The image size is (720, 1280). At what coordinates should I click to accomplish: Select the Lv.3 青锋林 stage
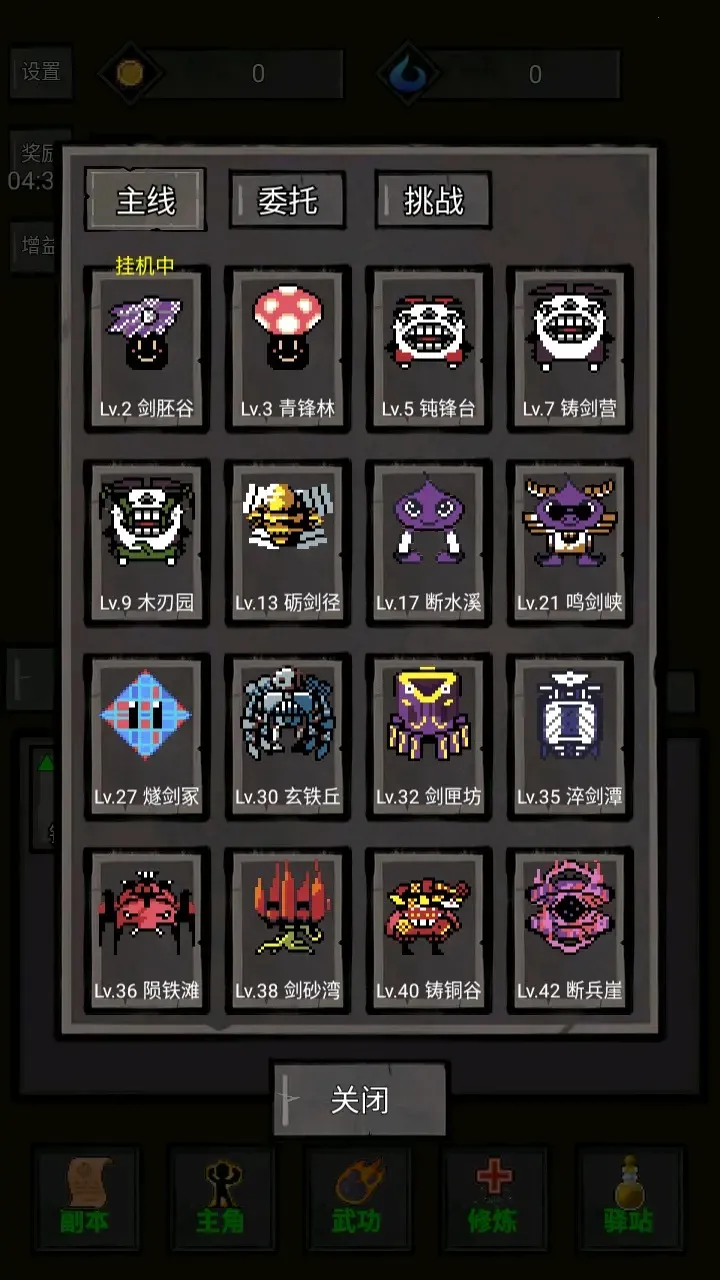point(287,349)
